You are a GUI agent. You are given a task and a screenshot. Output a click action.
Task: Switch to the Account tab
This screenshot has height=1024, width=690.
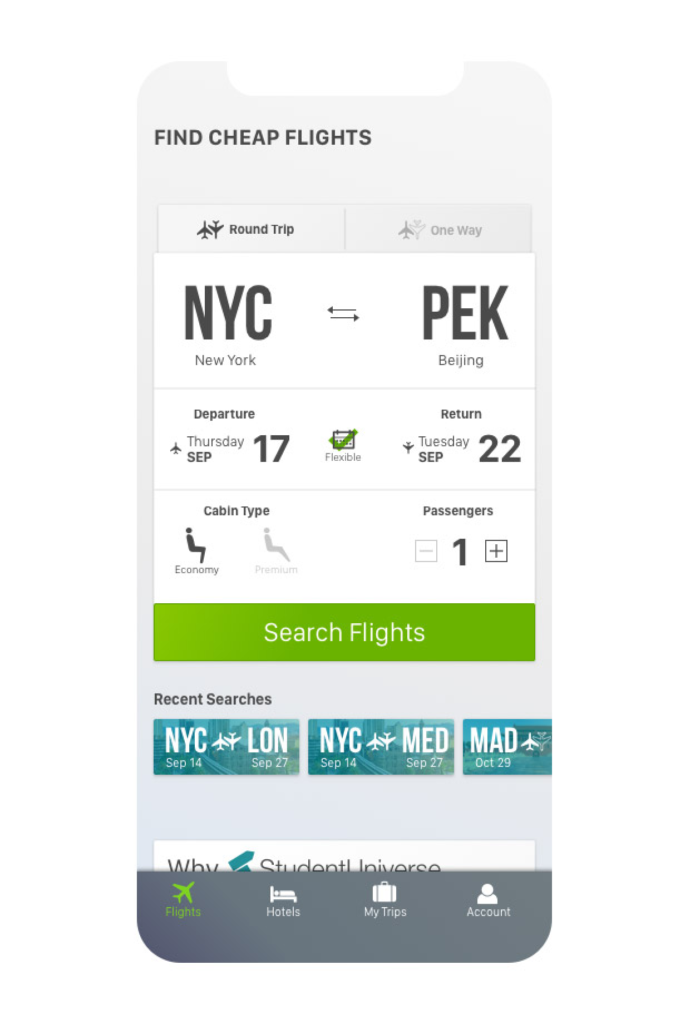coord(488,900)
